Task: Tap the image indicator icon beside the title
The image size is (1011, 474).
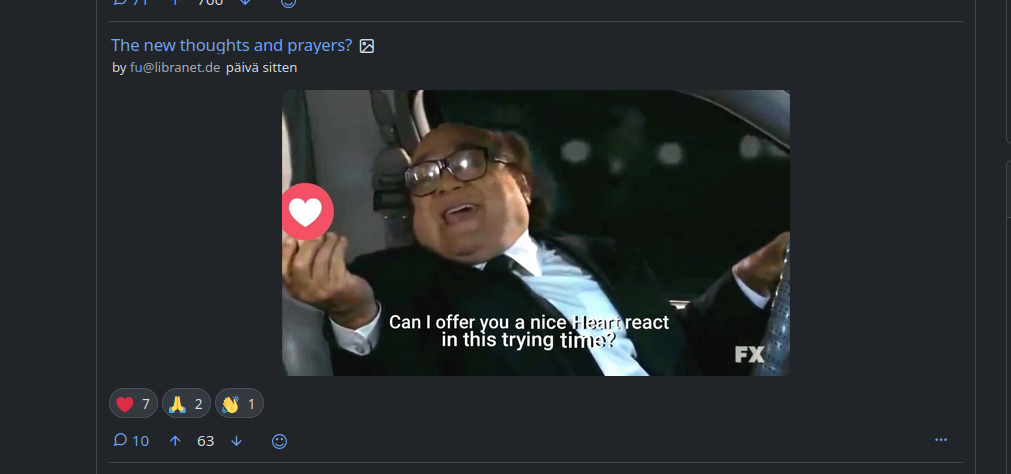Action: point(367,46)
